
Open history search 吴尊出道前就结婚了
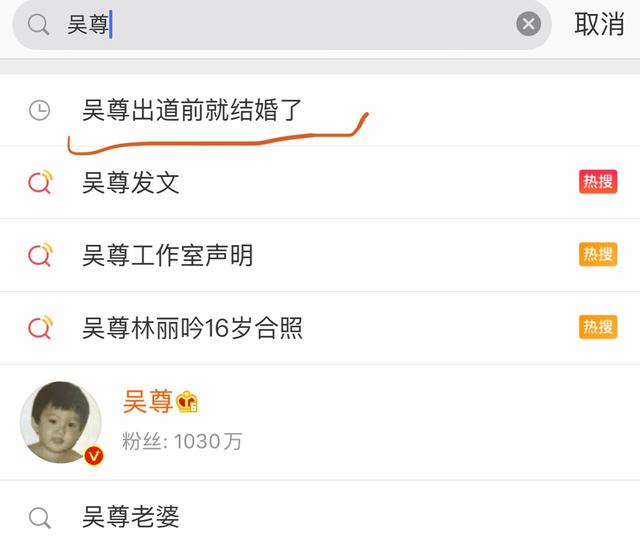(320, 110)
